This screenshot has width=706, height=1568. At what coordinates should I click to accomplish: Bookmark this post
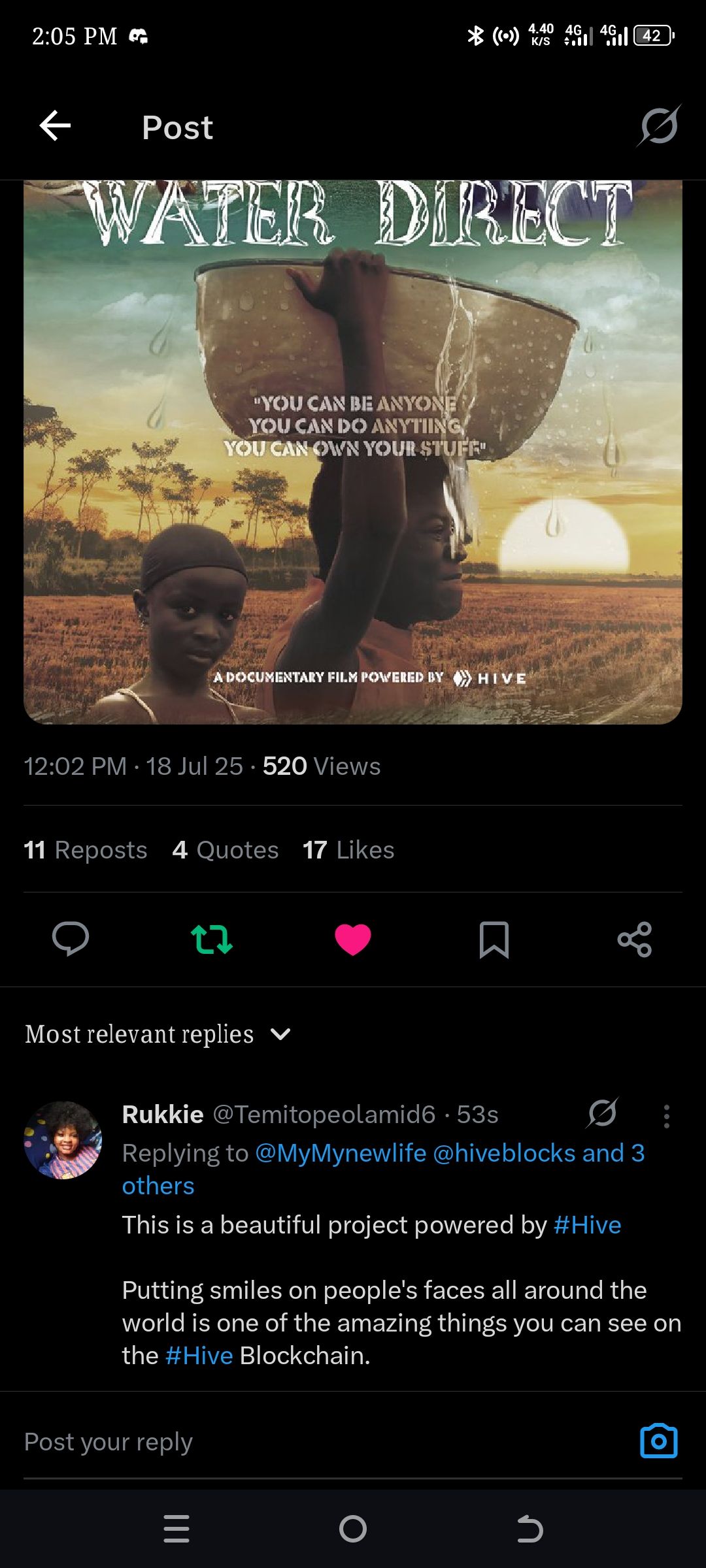(494, 939)
